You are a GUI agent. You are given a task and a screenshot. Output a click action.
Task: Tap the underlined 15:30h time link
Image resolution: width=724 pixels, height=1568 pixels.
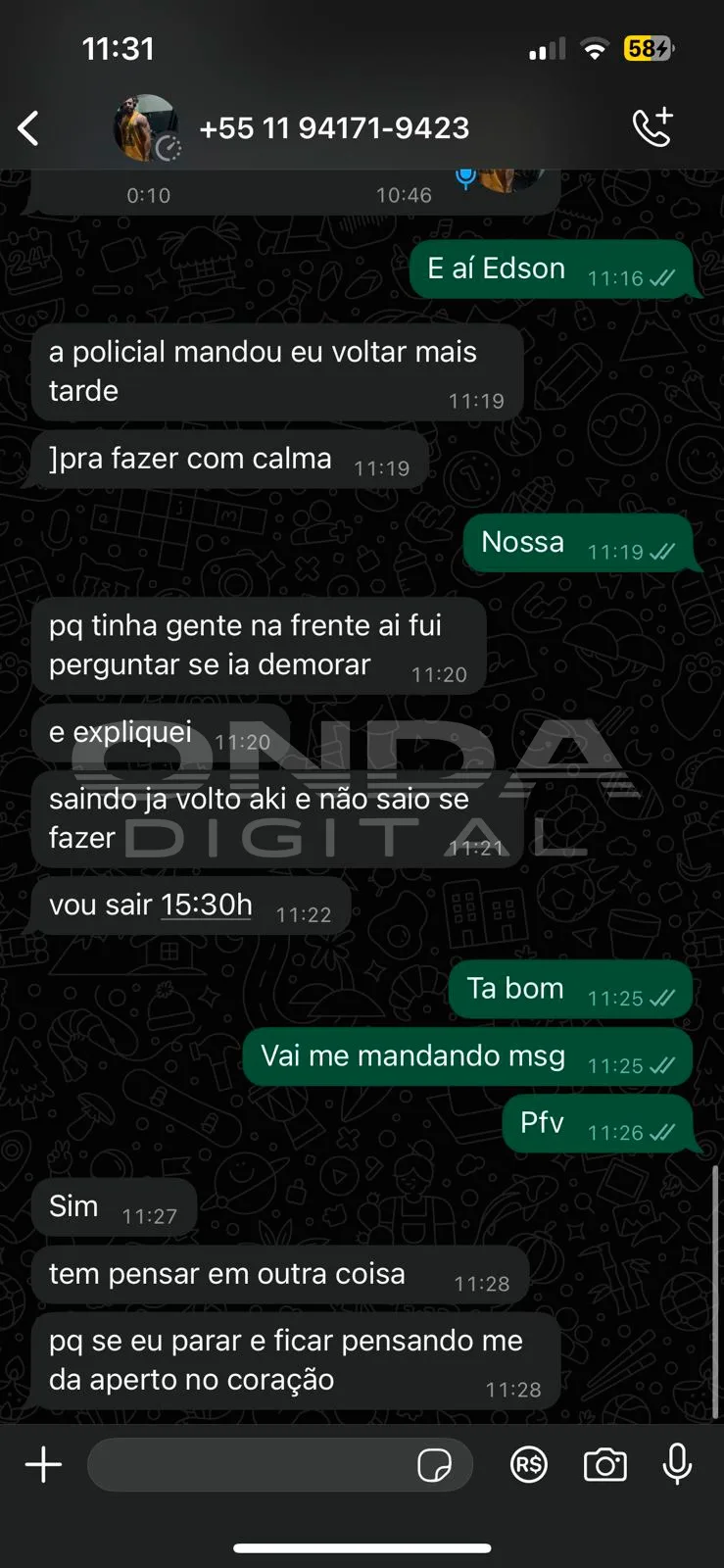206,905
